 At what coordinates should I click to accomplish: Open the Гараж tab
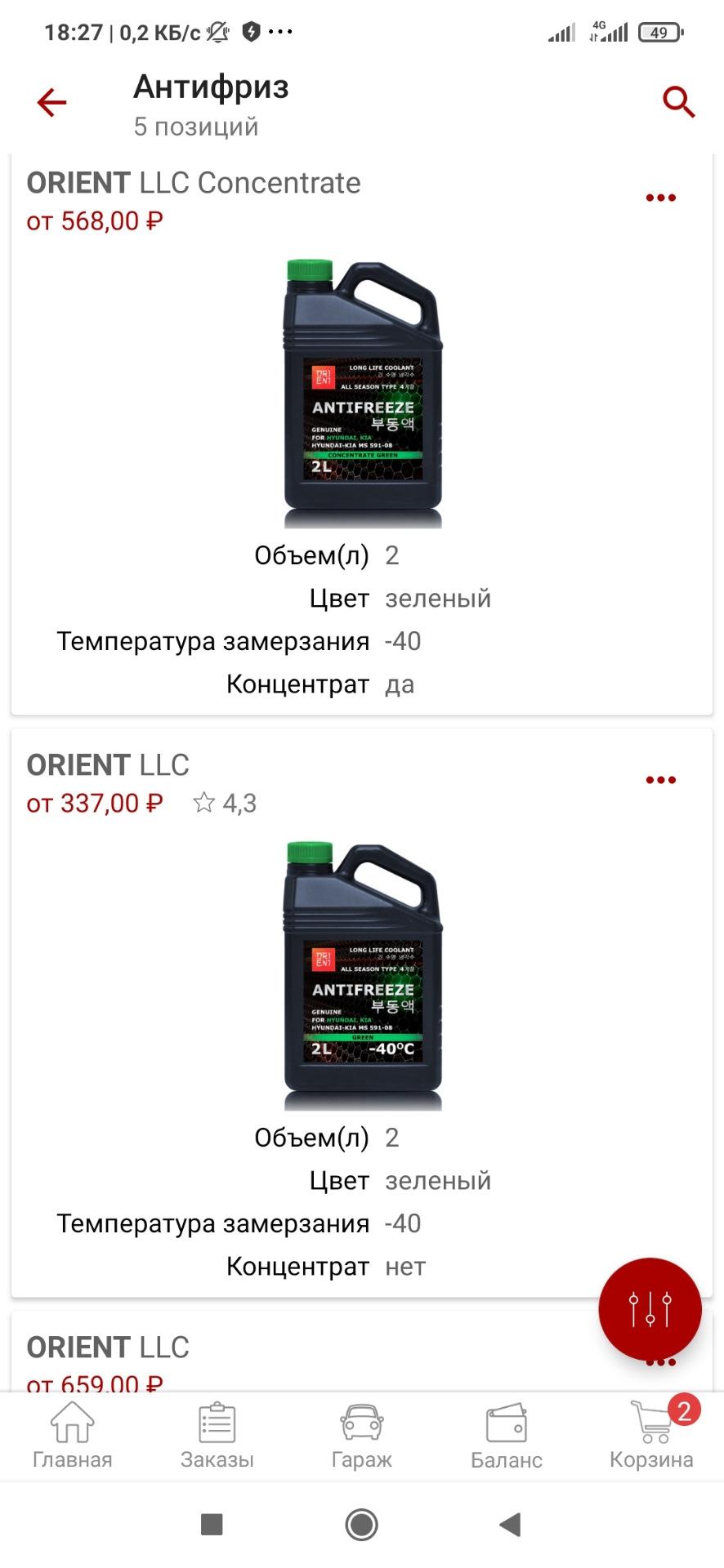click(x=362, y=1435)
